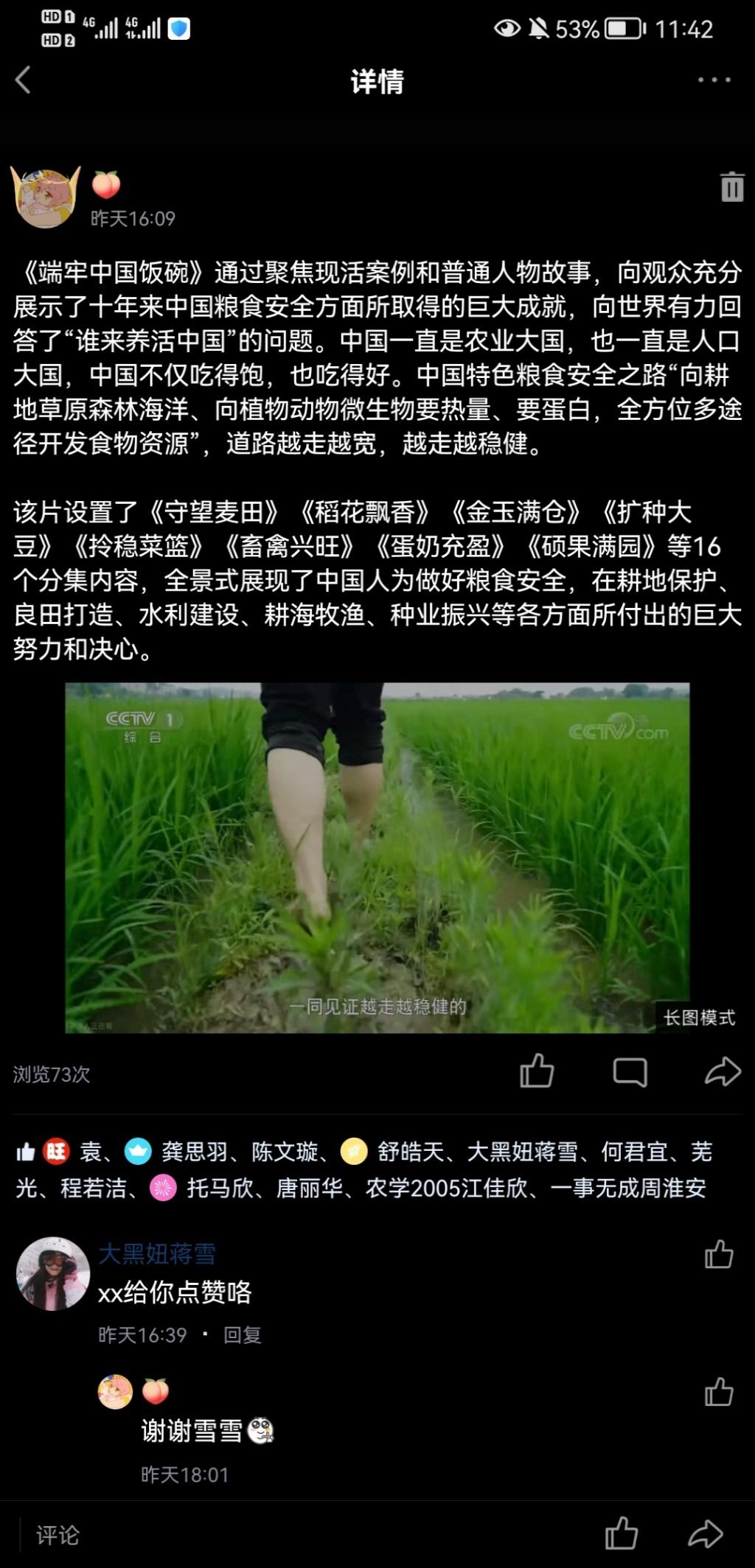Image resolution: width=755 pixels, height=1568 pixels.
Task: Share the post using arrow beside comment icon
Action: tap(723, 1072)
